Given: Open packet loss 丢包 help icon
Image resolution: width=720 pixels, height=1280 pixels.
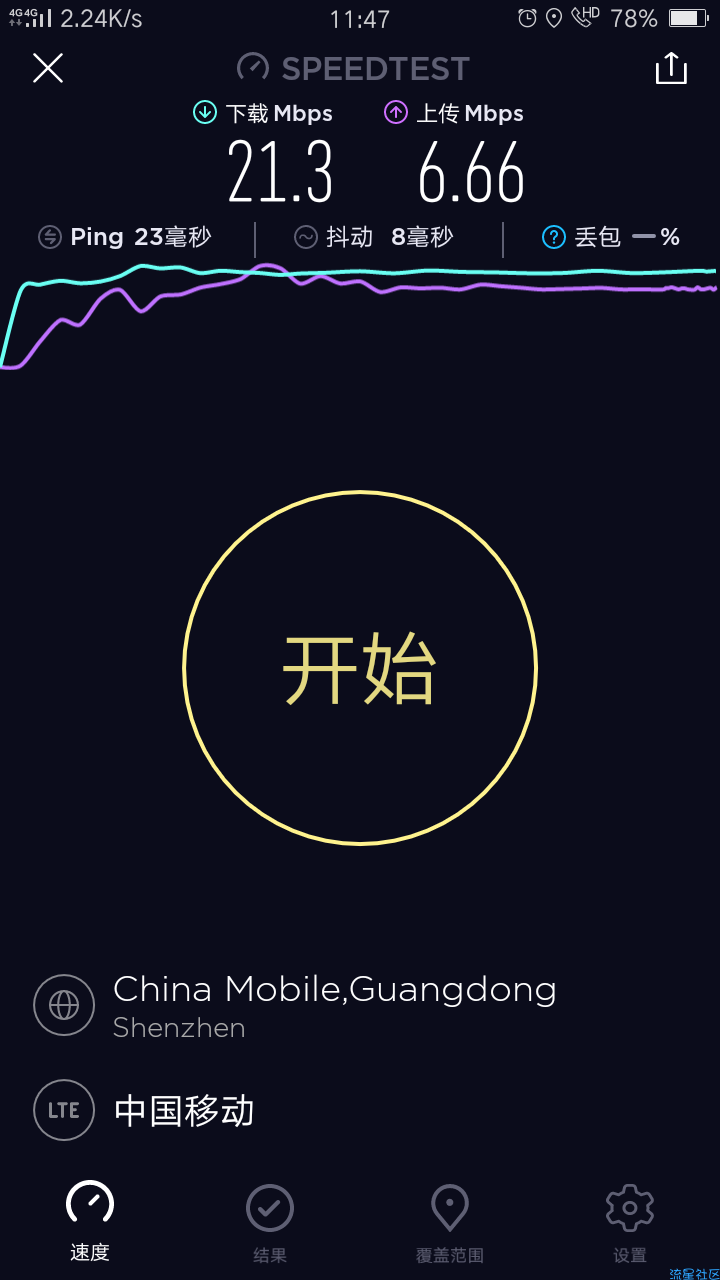Looking at the screenshot, I should (x=554, y=237).
